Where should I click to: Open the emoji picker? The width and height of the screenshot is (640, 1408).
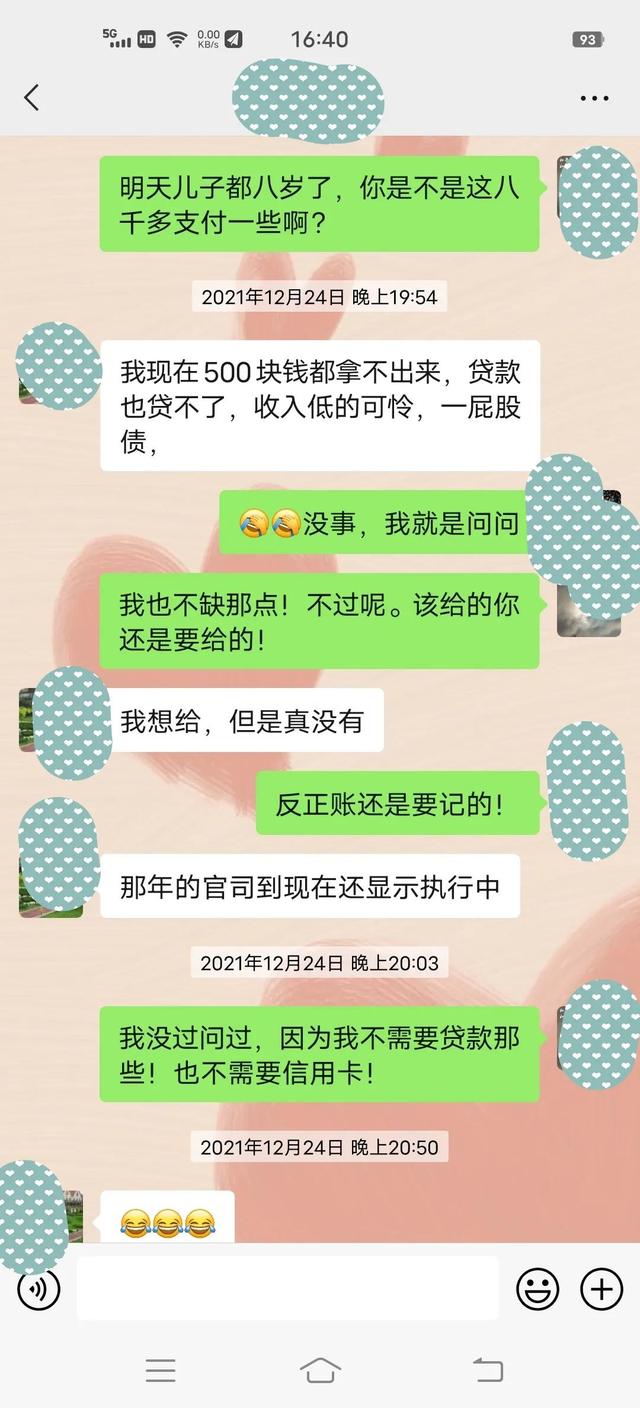point(538,1289)
